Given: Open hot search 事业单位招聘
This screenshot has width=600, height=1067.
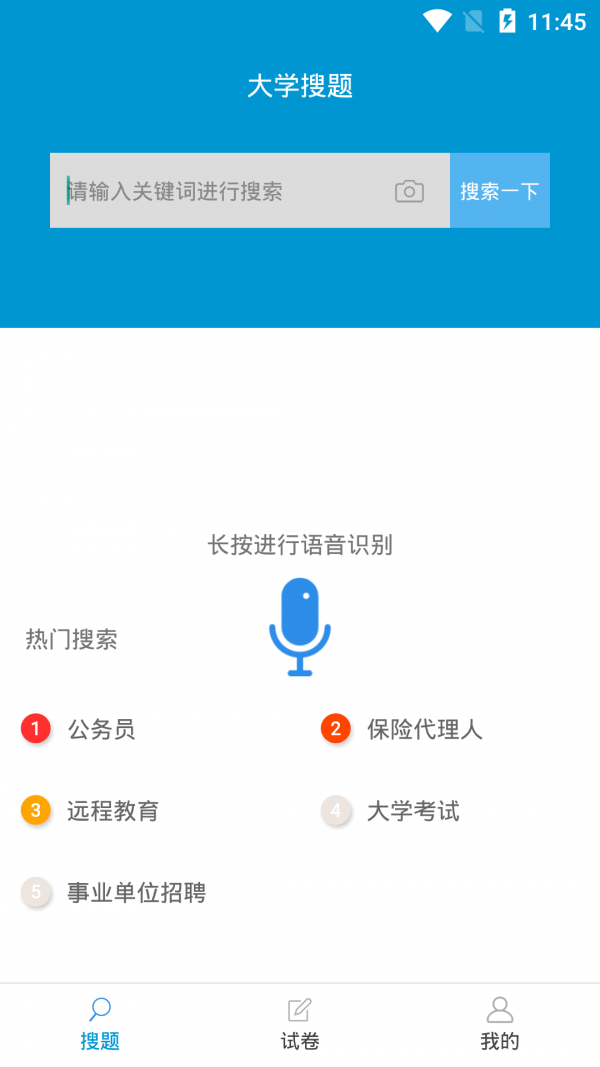Looking at the screenshot, I should pos(136,892).
